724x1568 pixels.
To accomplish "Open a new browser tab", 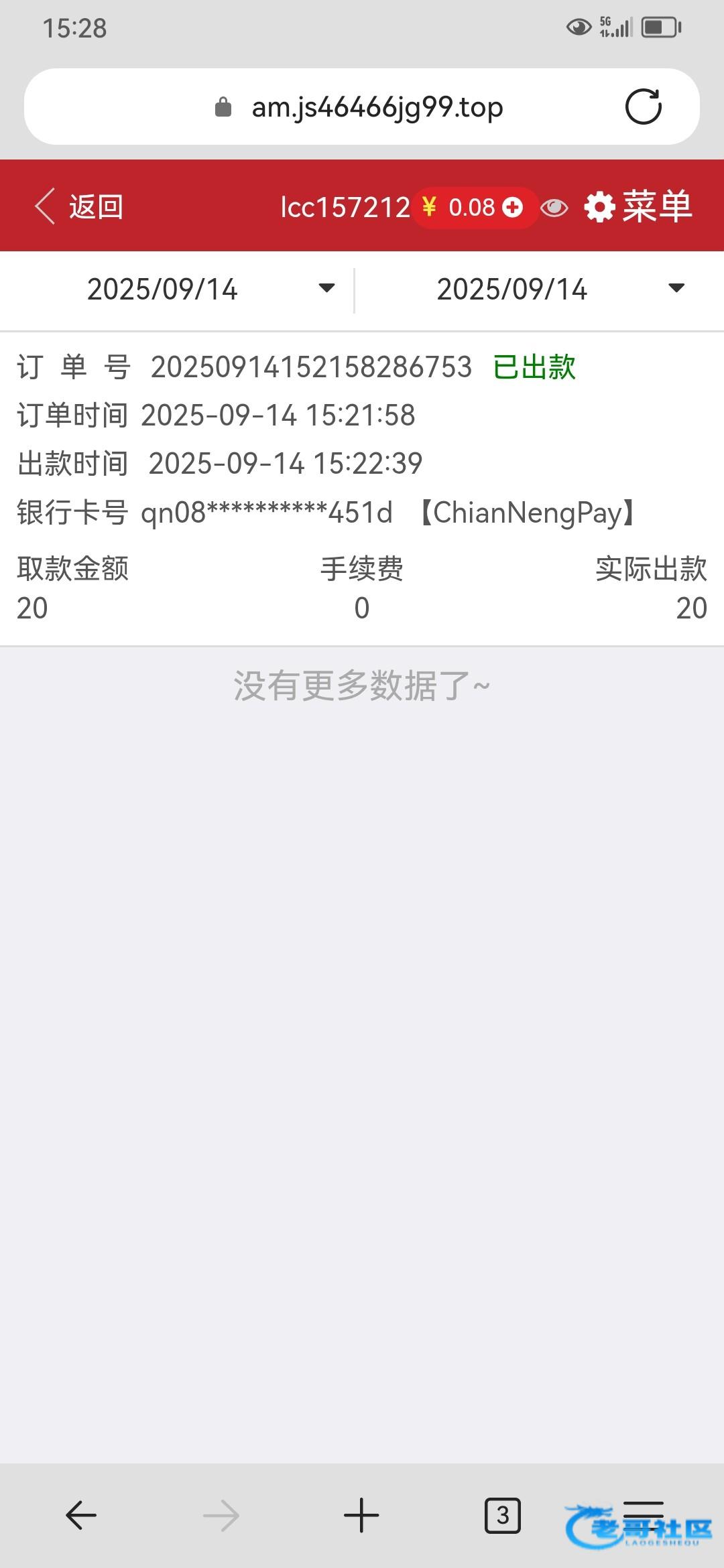I will pos(361,1516).
